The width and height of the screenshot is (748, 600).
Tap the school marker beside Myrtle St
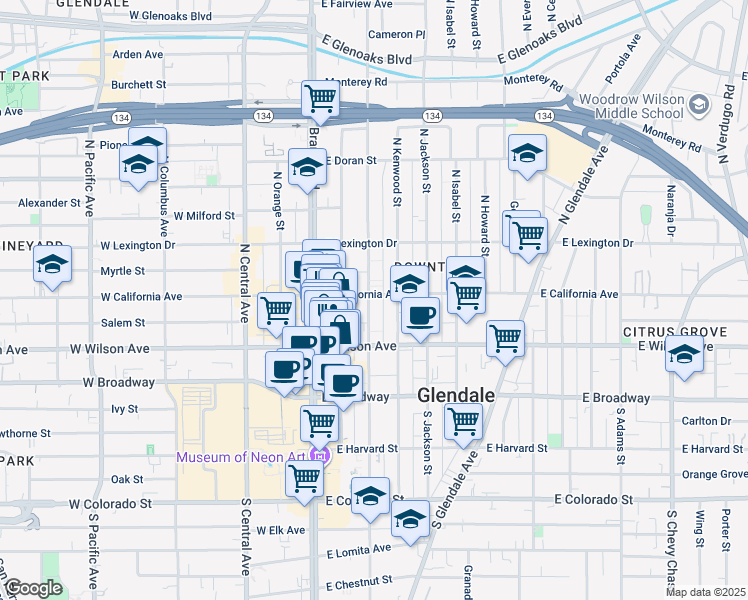coord(52,266)
